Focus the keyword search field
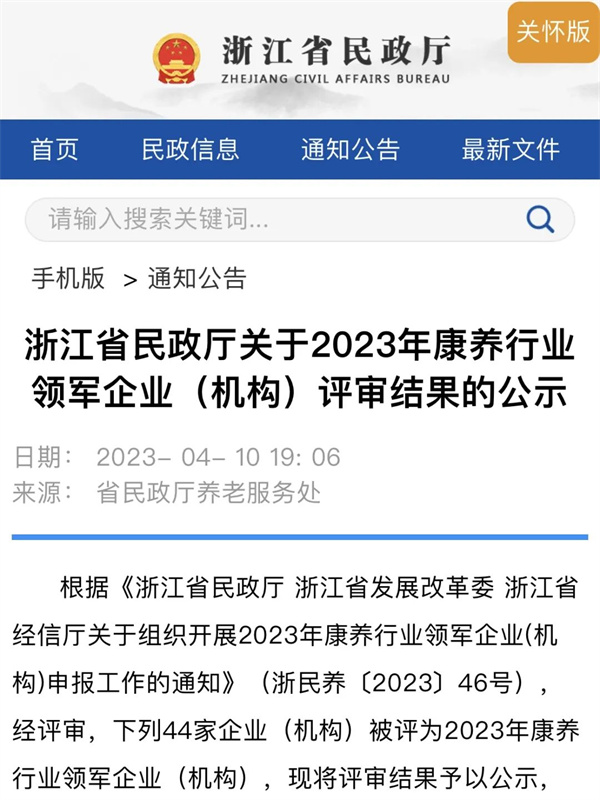The image size is (600, 800). (x=270, y=219)
